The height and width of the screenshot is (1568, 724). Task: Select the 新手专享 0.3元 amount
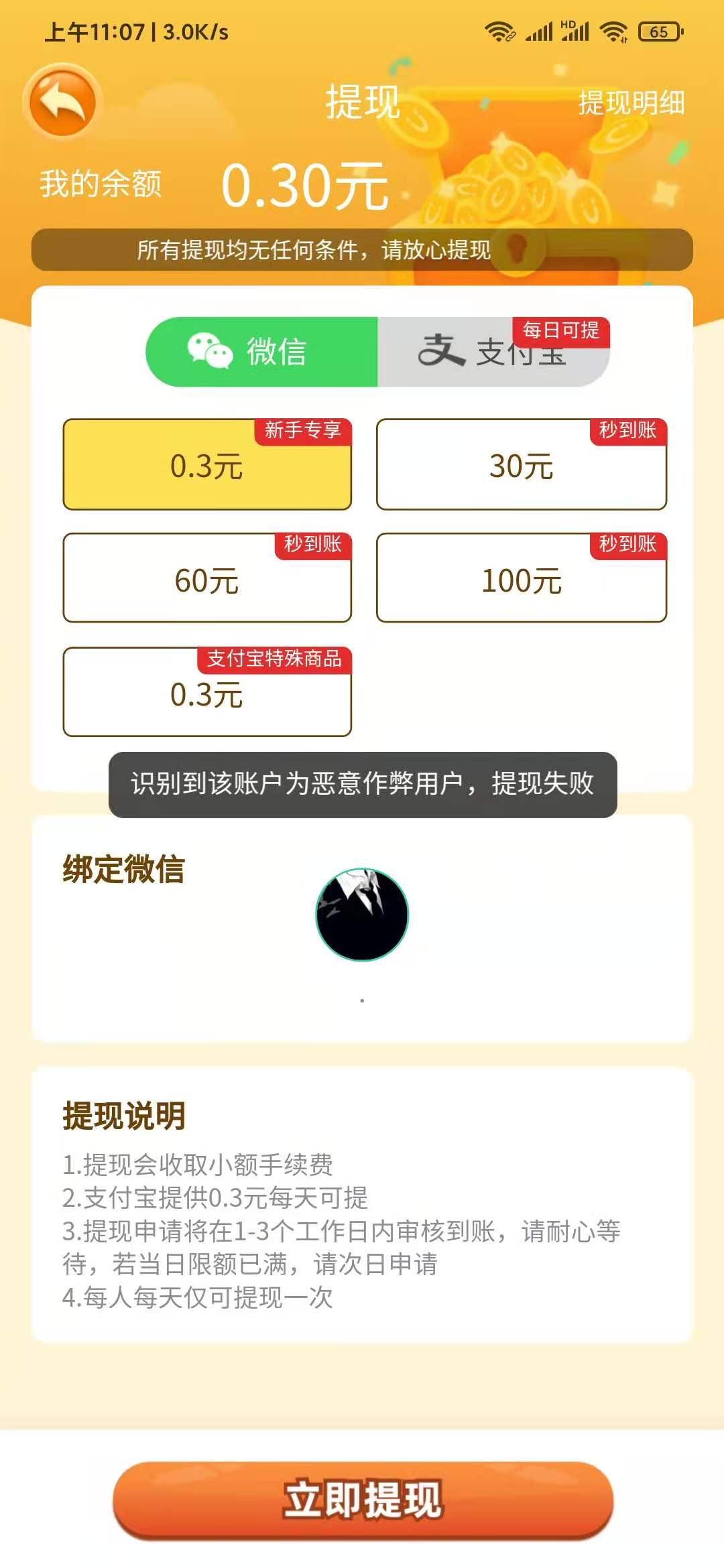[207, 466]
